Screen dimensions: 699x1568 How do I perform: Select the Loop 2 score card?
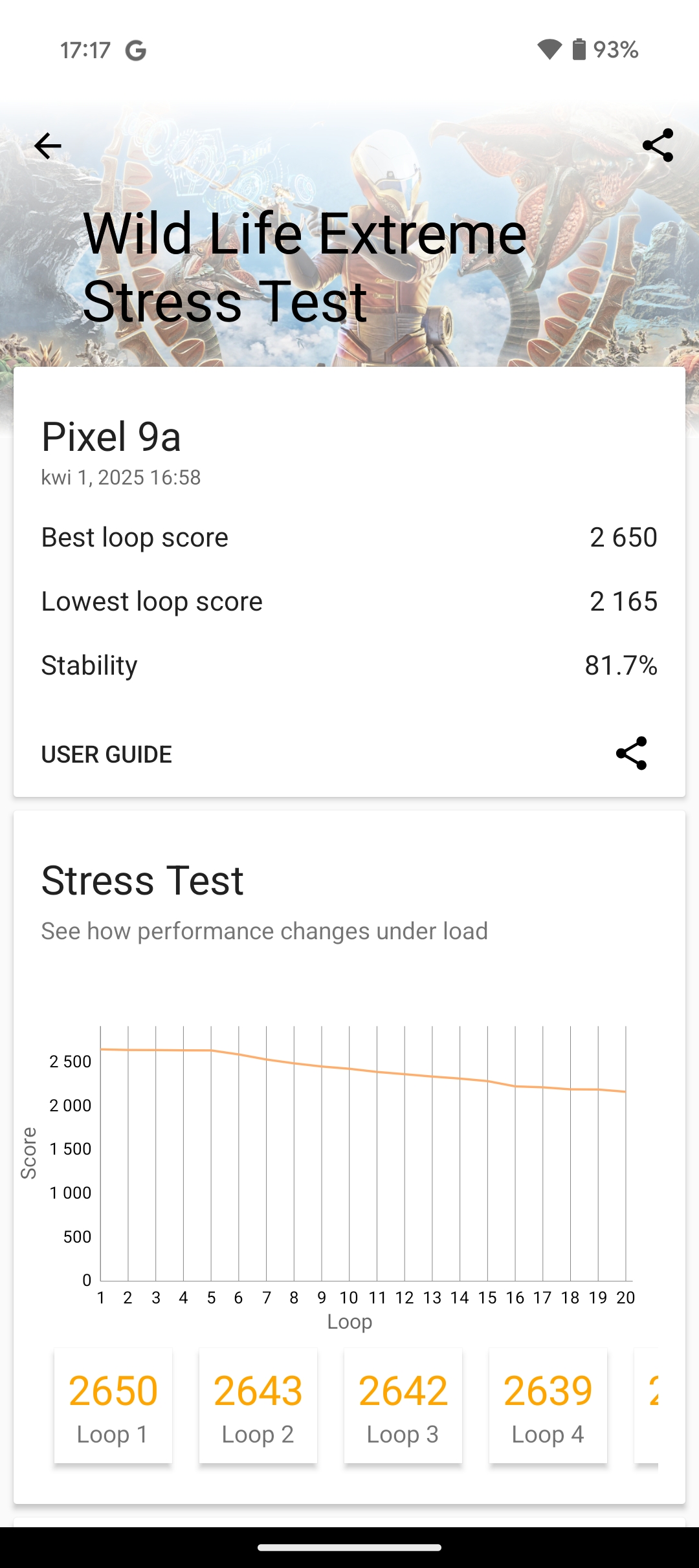pyautogui.click(x=258, y=1406)
